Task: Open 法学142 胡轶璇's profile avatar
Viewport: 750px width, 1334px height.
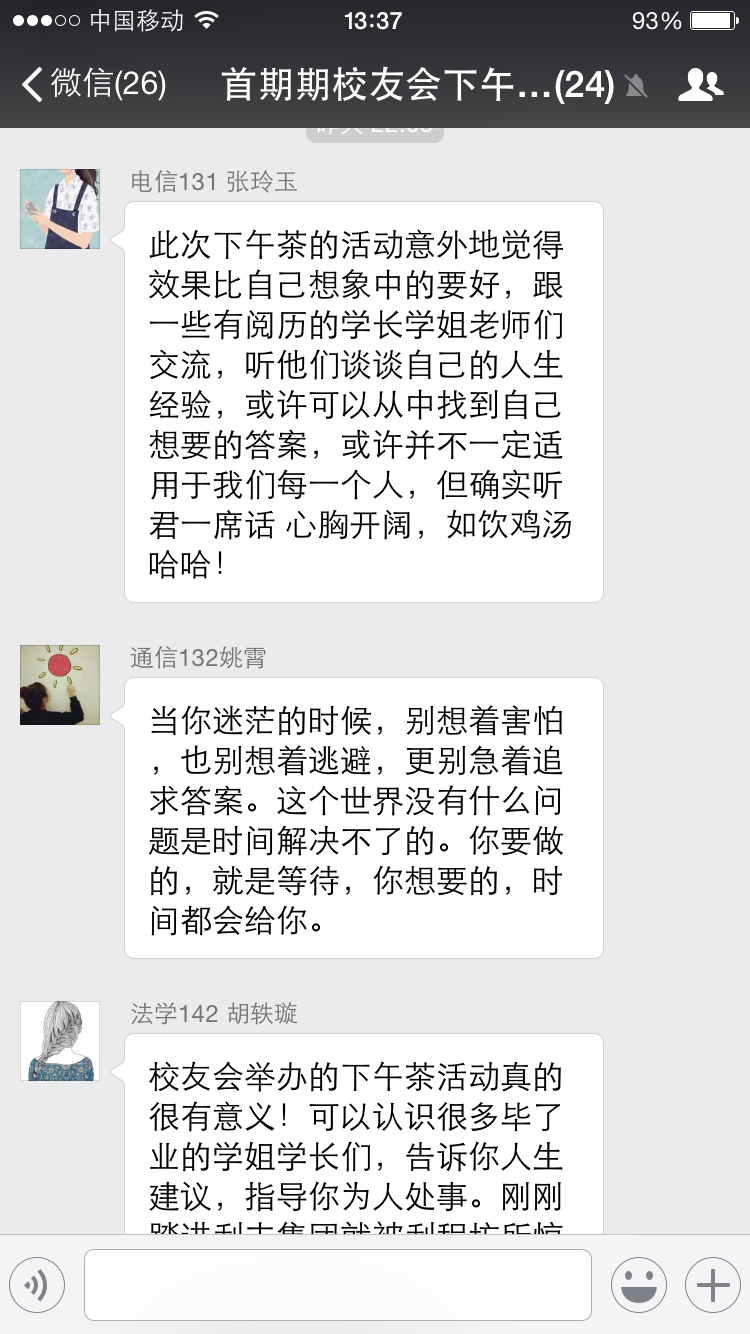Action: [x=60, y=1041]
